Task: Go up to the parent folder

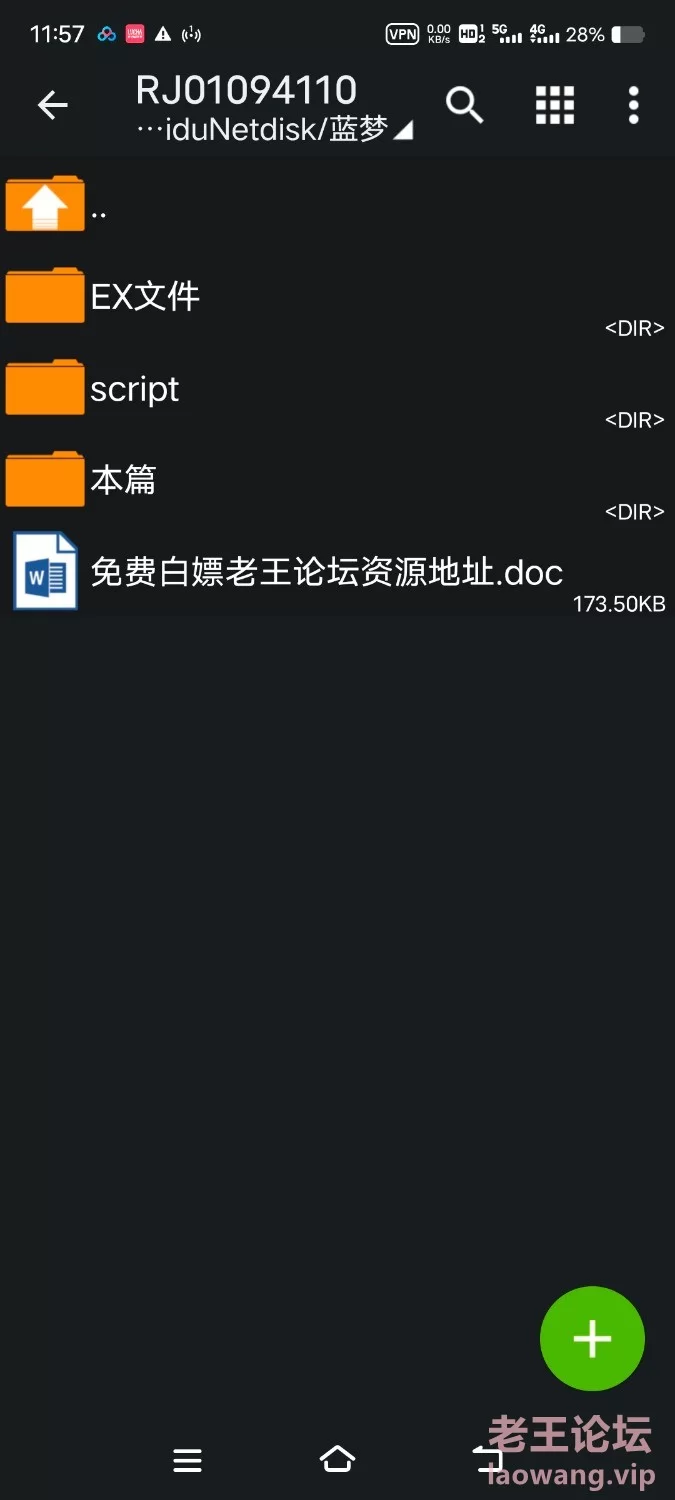Action: click(x=337, y=204)
